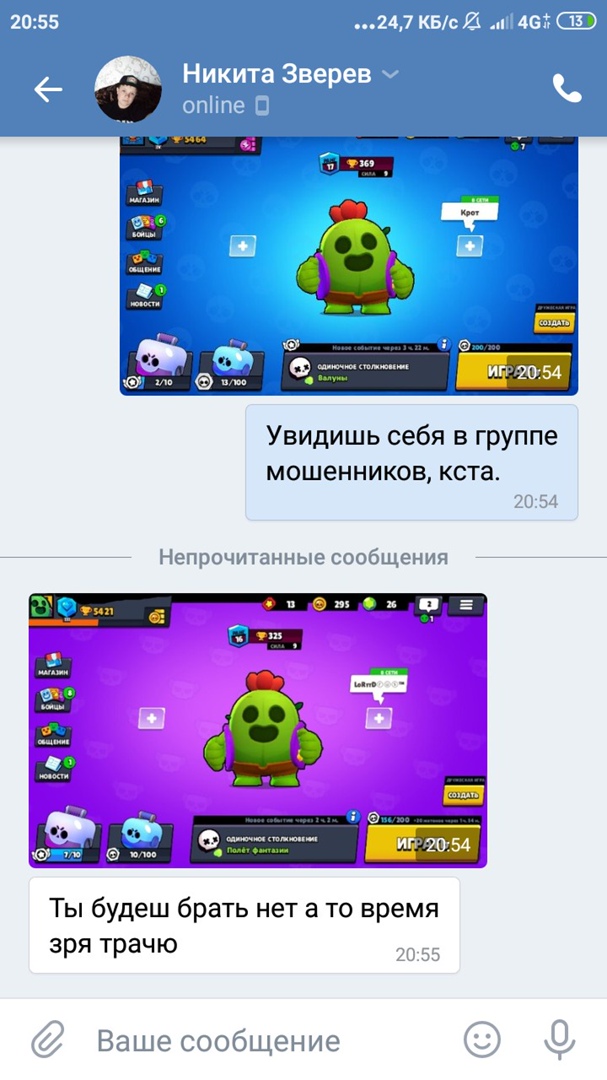607x1080 pixels.
Task: Expand the dropdown next to Никита Зверев
Action: click(392, 75)
